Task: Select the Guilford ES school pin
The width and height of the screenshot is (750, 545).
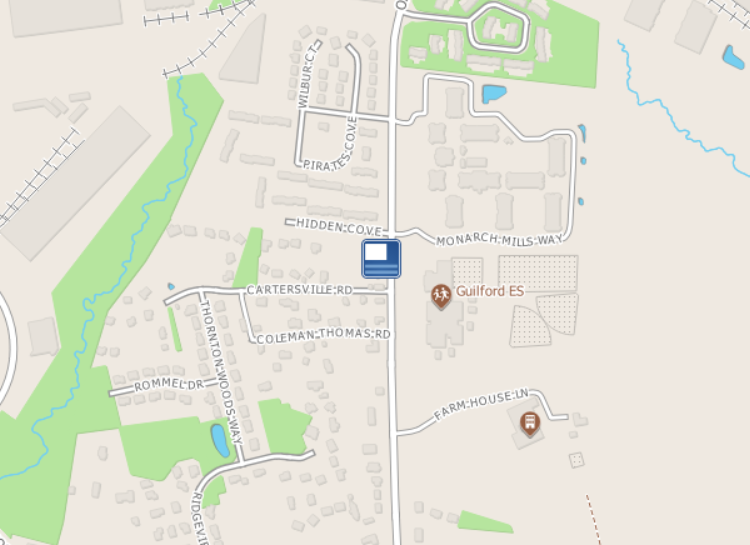Action: coord(441,294)
